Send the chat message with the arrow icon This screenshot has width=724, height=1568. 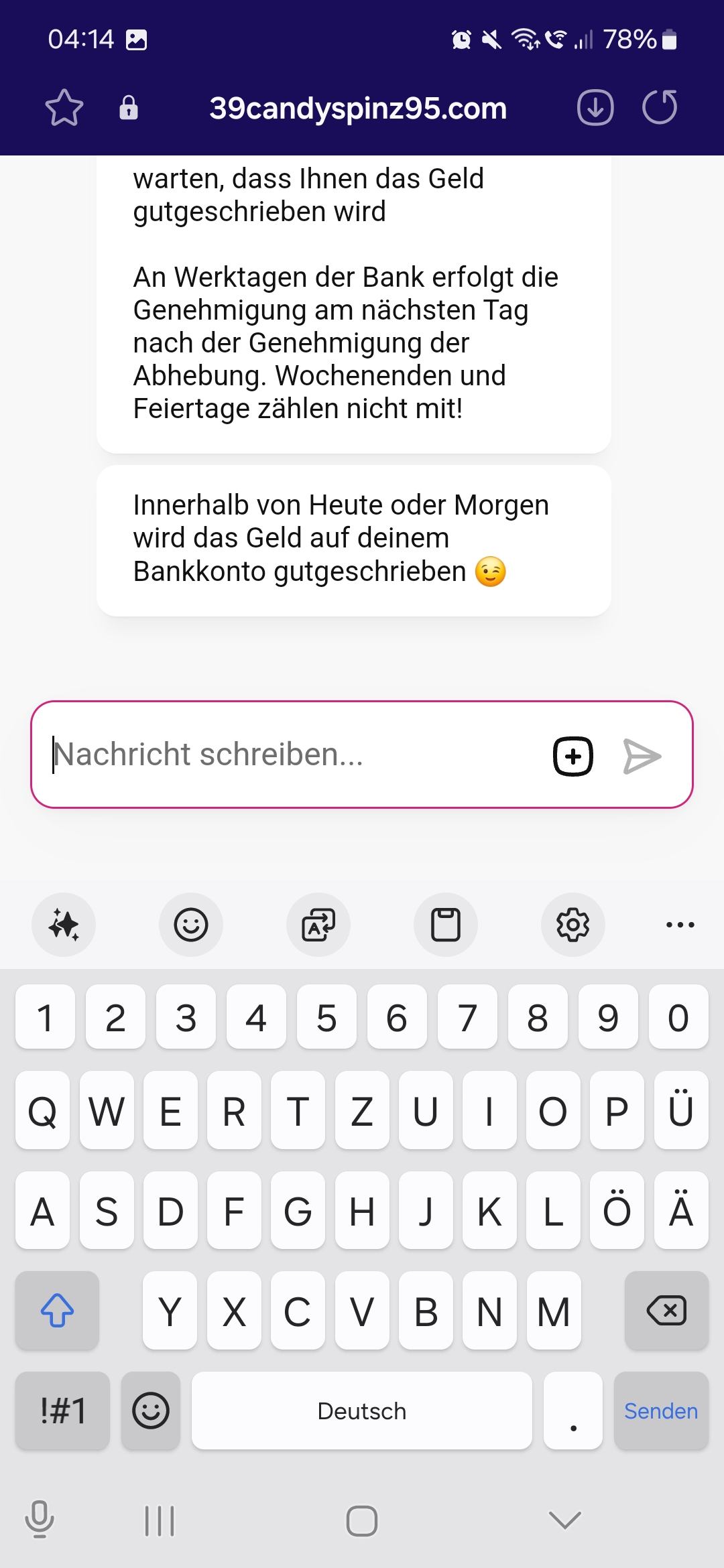pos(642,757)
